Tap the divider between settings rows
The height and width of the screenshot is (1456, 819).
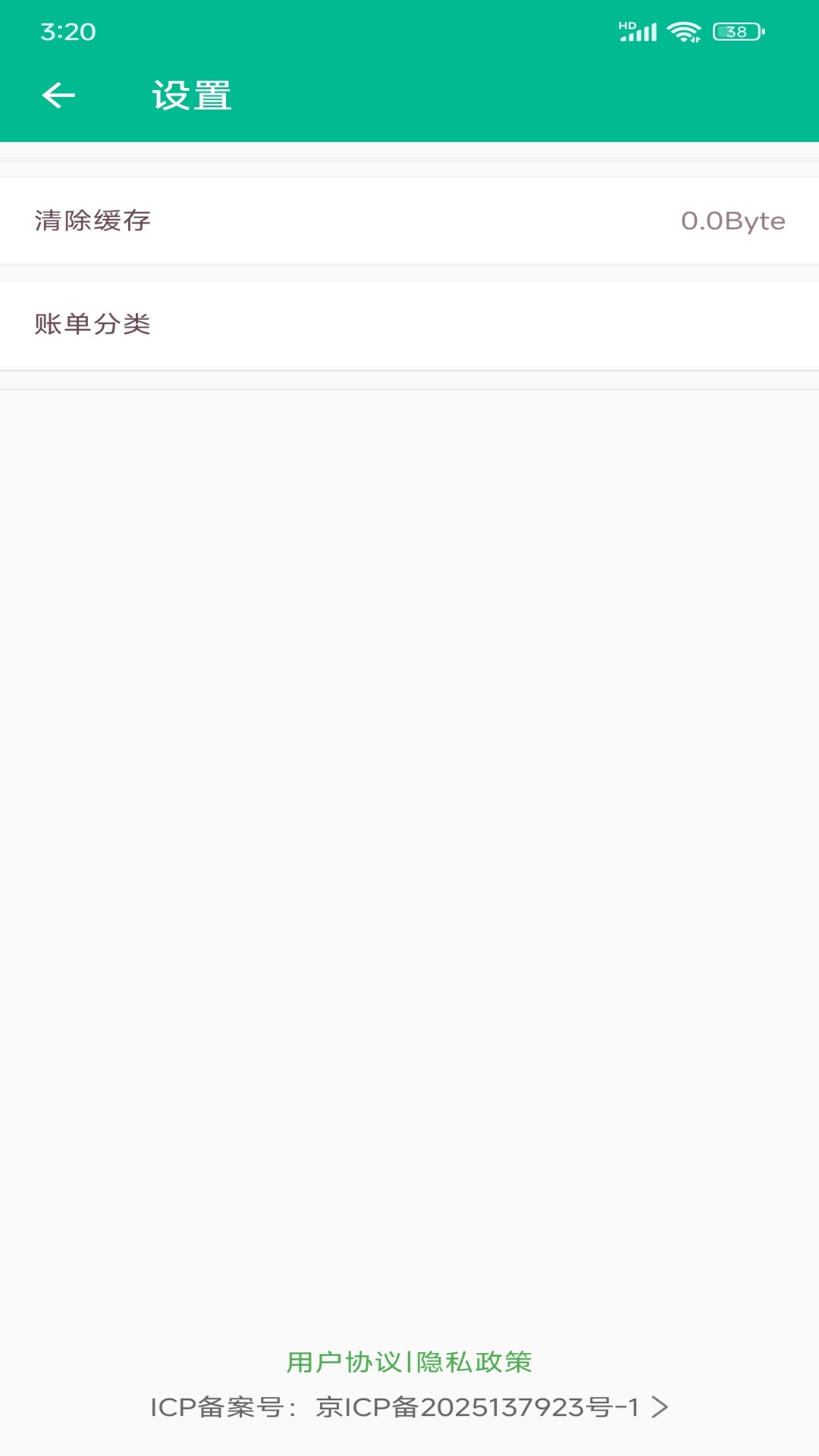pyautogui.click(x=409, y=271)
